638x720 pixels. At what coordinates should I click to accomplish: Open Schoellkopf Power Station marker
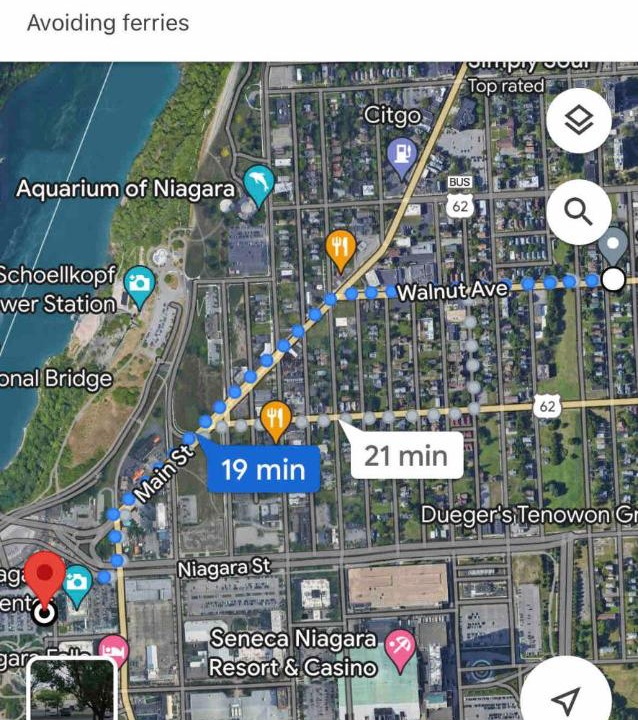pyautogui.click(x=139, y=287)
